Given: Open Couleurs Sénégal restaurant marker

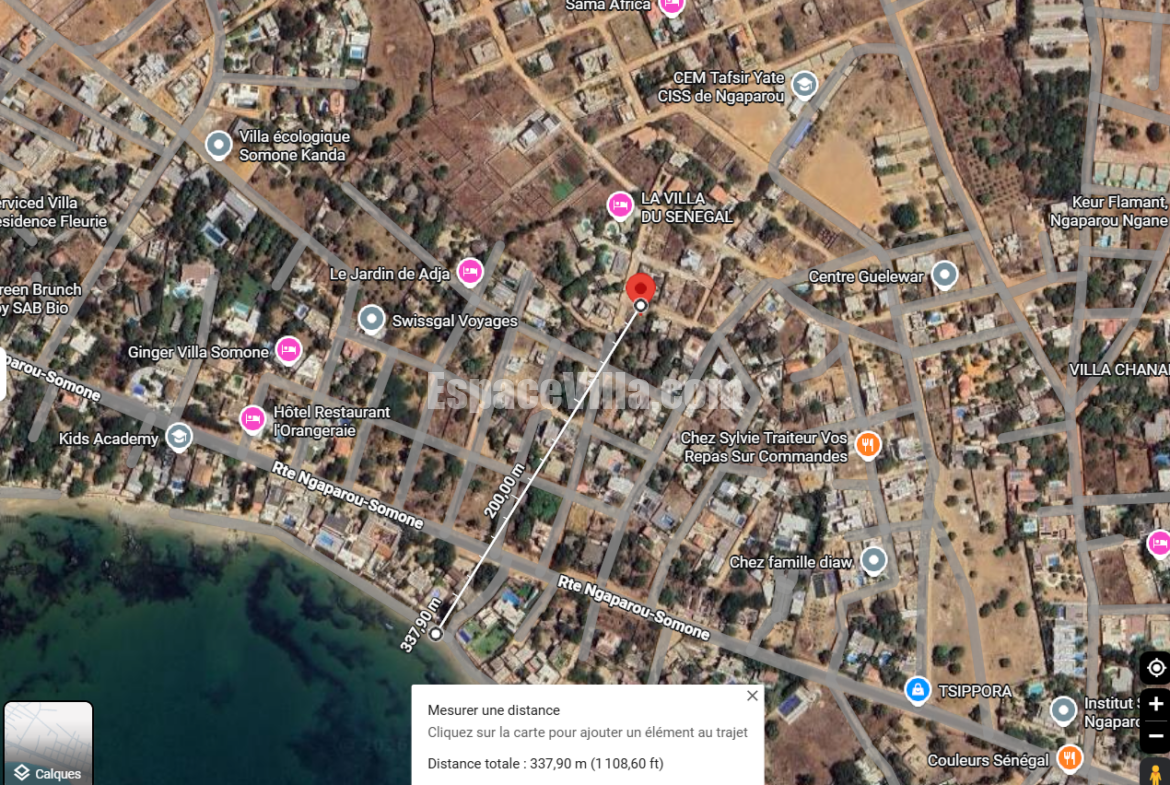Looking at the screenshot, I should point(1069,758).
